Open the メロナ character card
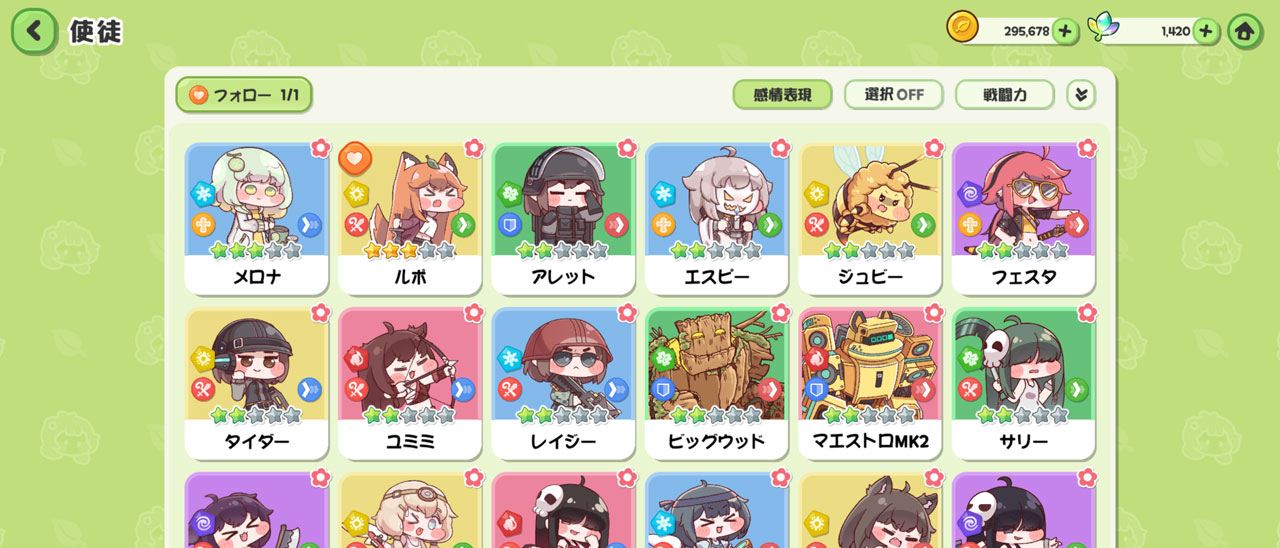This screenshot has width=1280, height=548. [x=257, y=218]
